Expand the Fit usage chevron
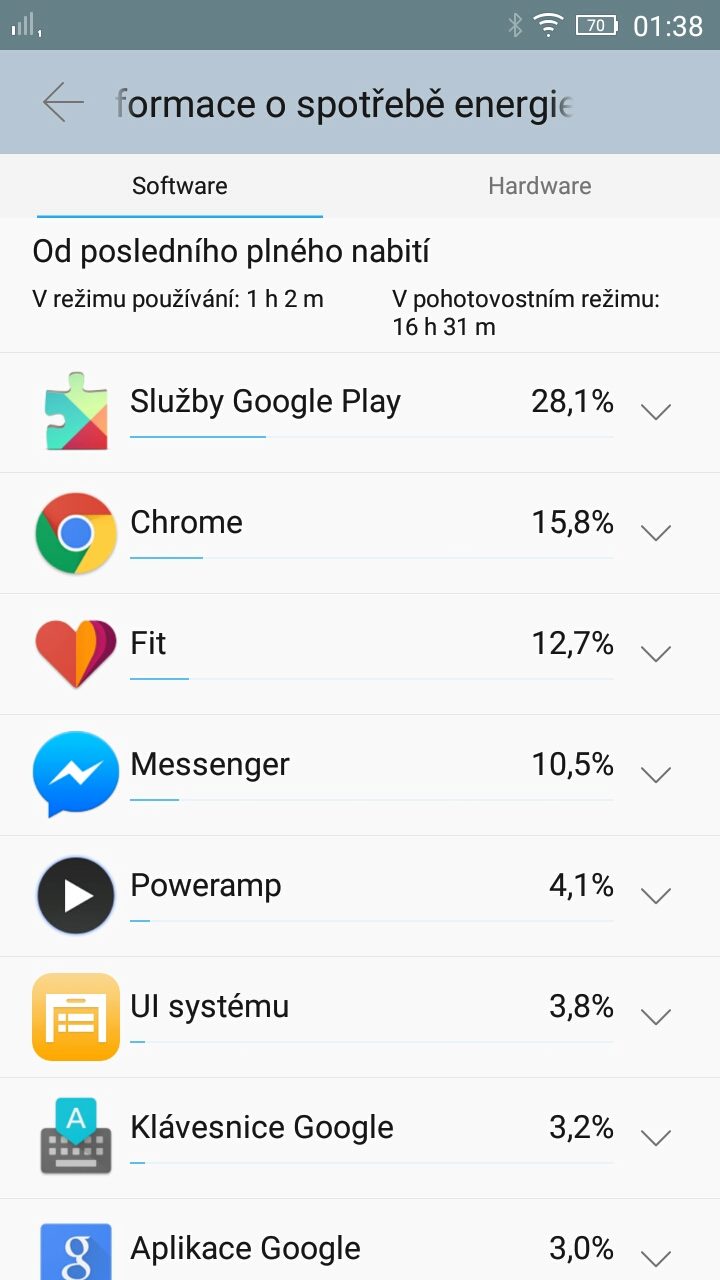 click(656, 654)
